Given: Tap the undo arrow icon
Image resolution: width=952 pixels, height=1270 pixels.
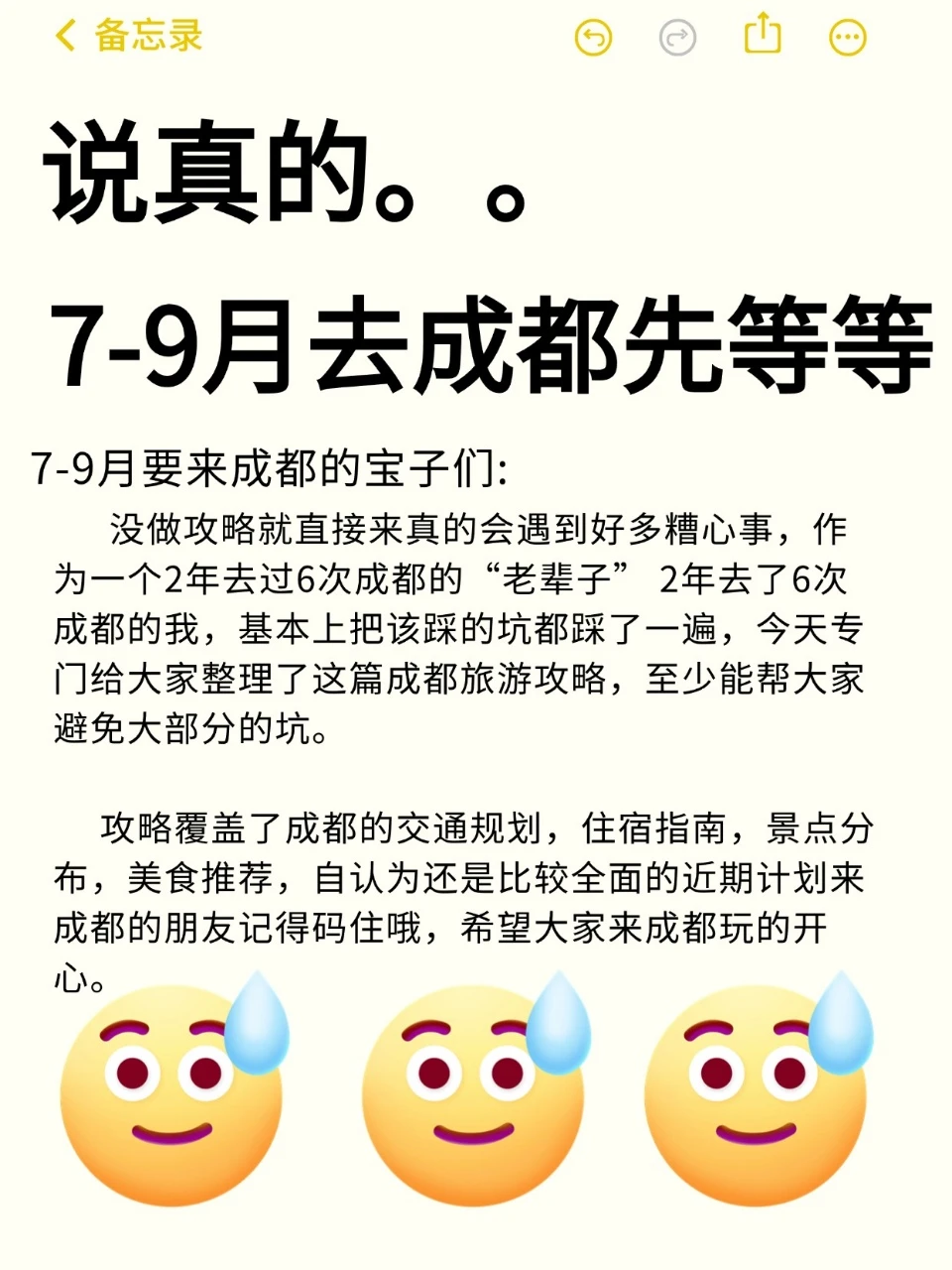Looking at the screenshot, I should tap(593, 37).
